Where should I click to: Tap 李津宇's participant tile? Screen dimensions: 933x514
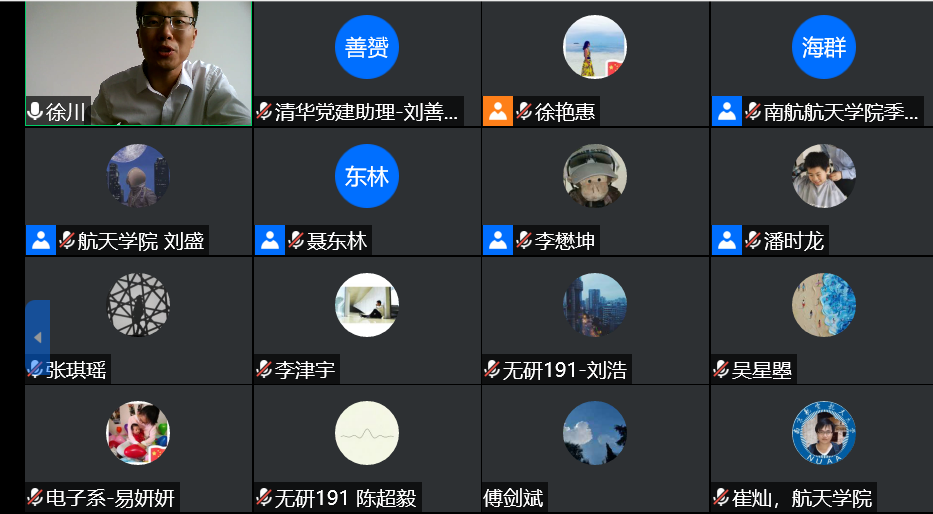[367, 319]
